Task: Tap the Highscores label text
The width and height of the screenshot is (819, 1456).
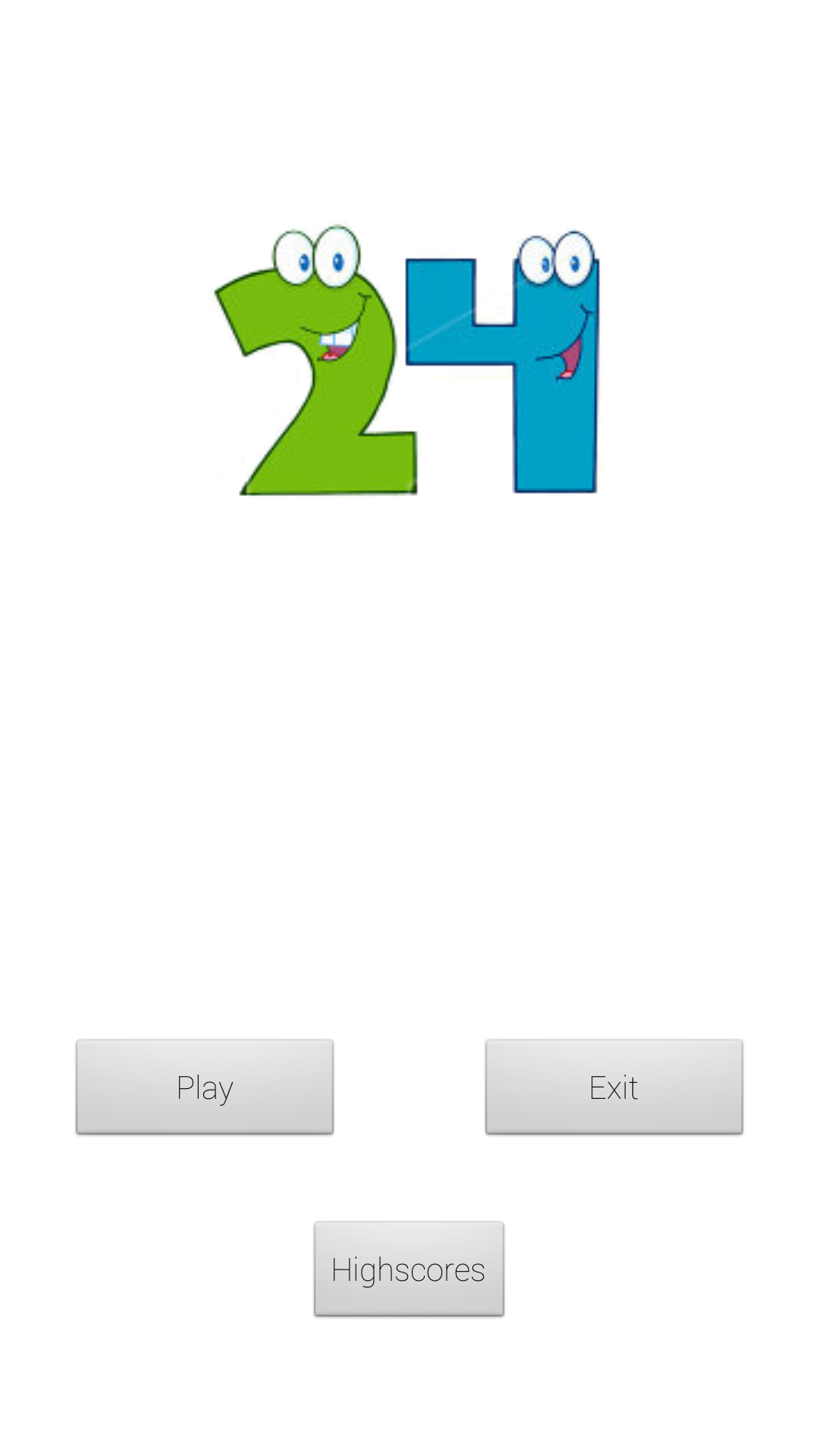Action: pos(409,1269)
